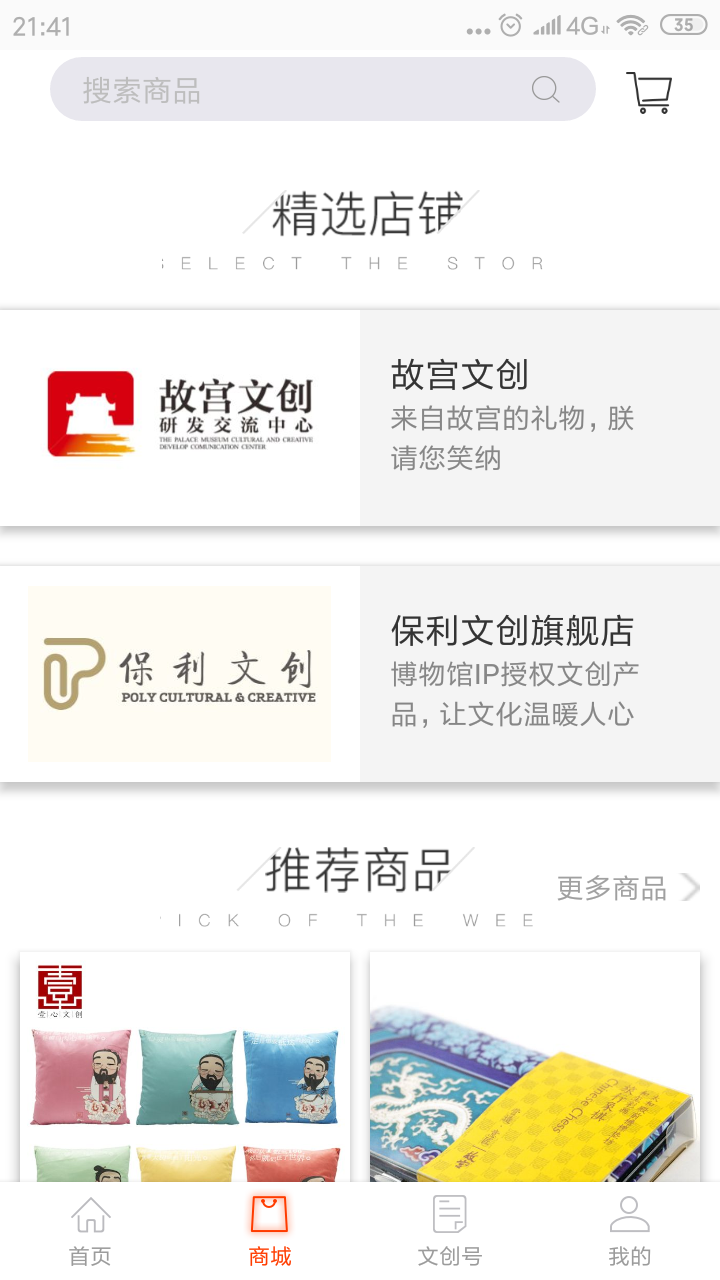Screen dimensions: 720x1280
Task: View 更多商品 link
Action: tap(627, 887)
